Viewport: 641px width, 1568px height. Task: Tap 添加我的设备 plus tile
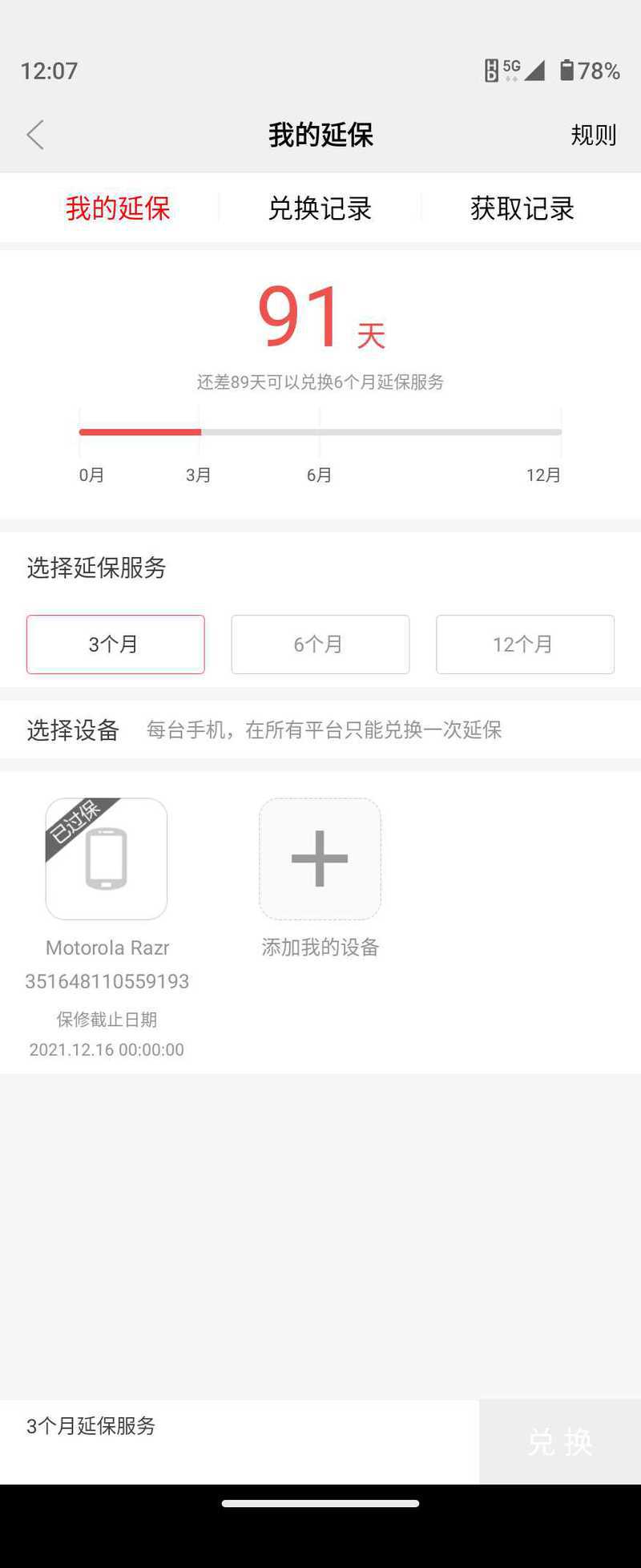click(x=320, y=859)
